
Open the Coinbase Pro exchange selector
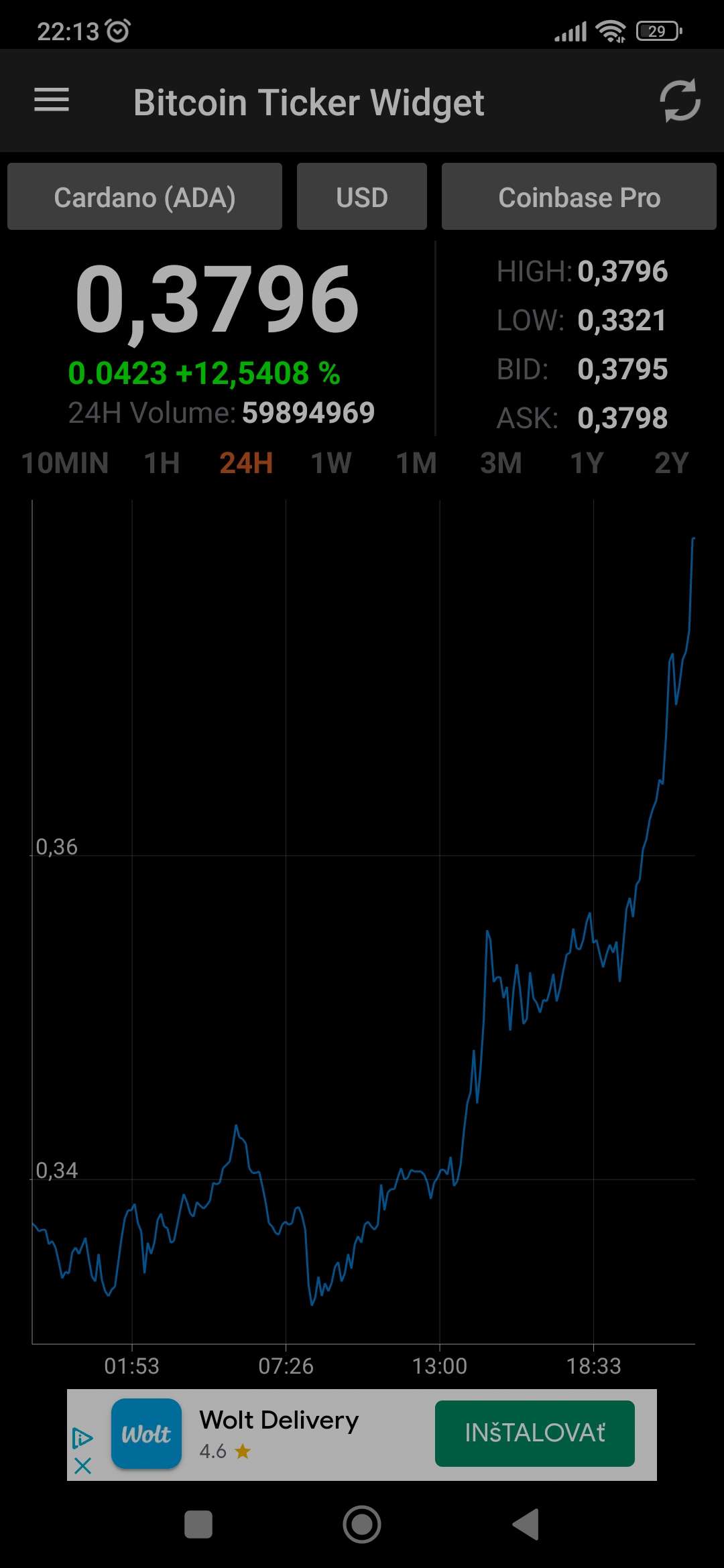[579, 197]
